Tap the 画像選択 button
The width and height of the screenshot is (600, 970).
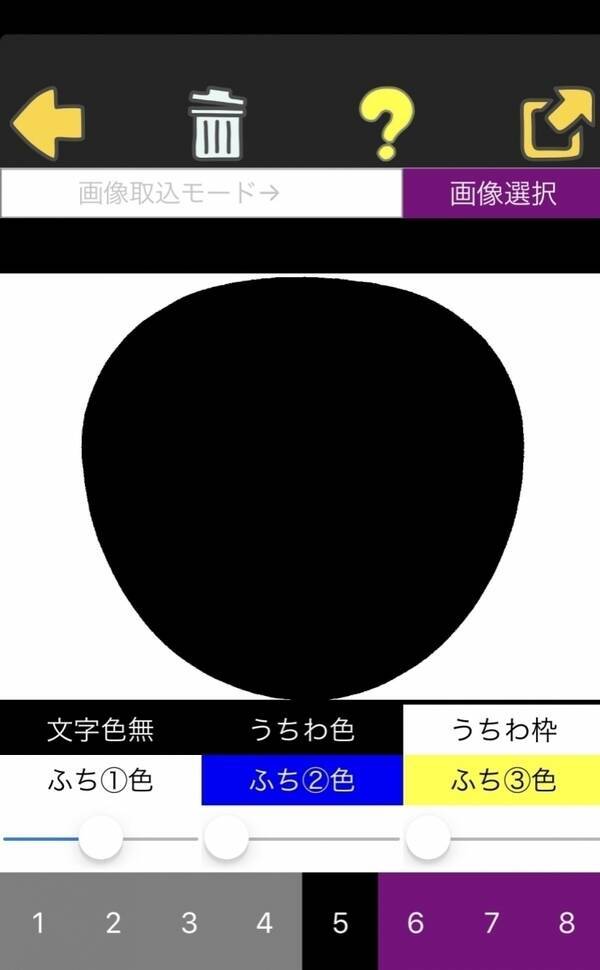click(502, 193)
